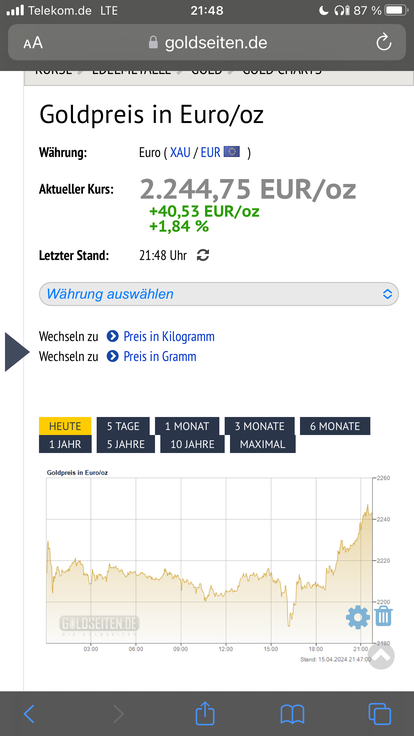Open the Safari share sheet
Viewport: 414px width, 736px height.
(205, 713)
